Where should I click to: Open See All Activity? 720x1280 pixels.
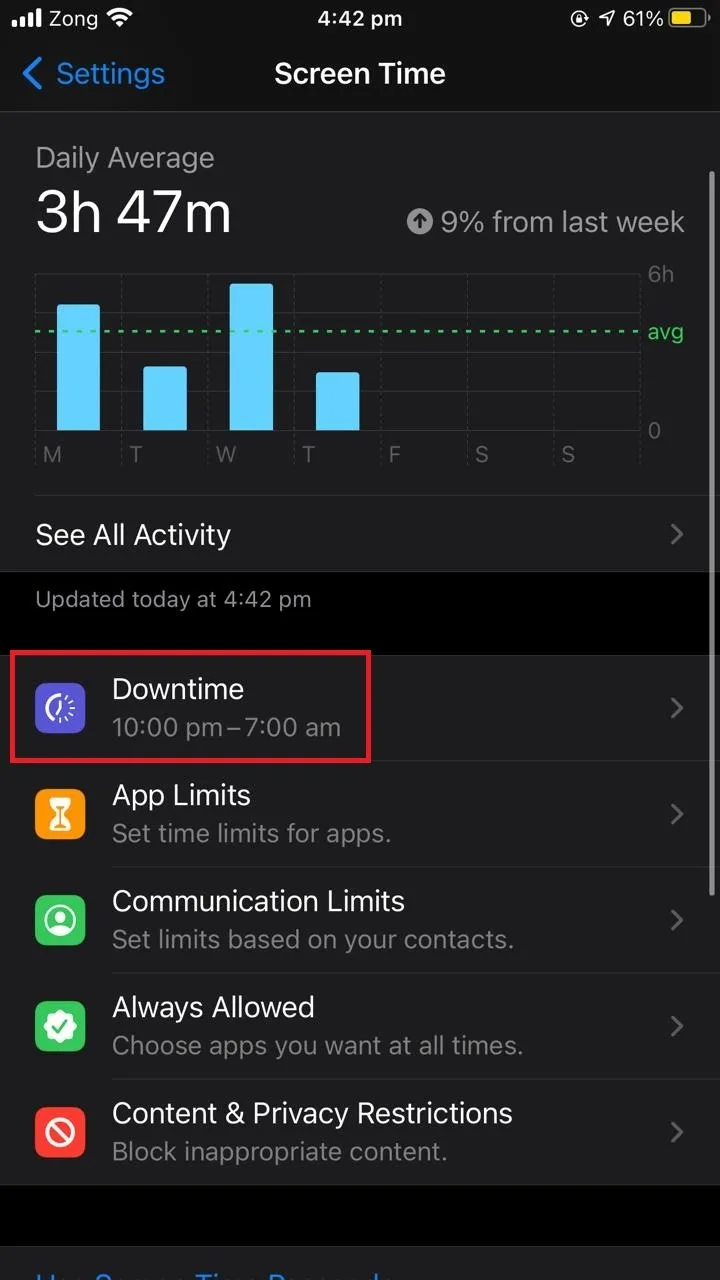(x=360, y=535)
